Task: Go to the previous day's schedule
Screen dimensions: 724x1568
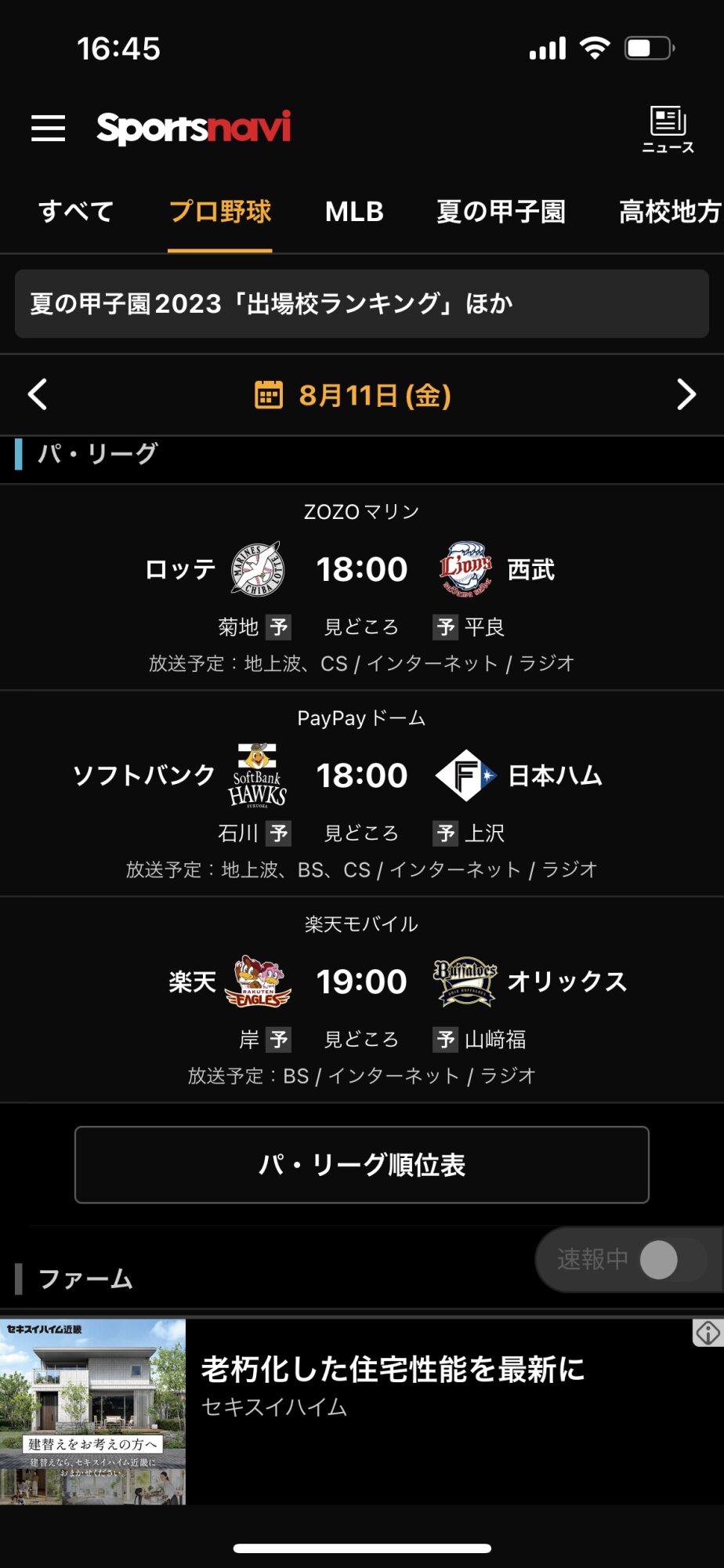Action: (38, 394)
